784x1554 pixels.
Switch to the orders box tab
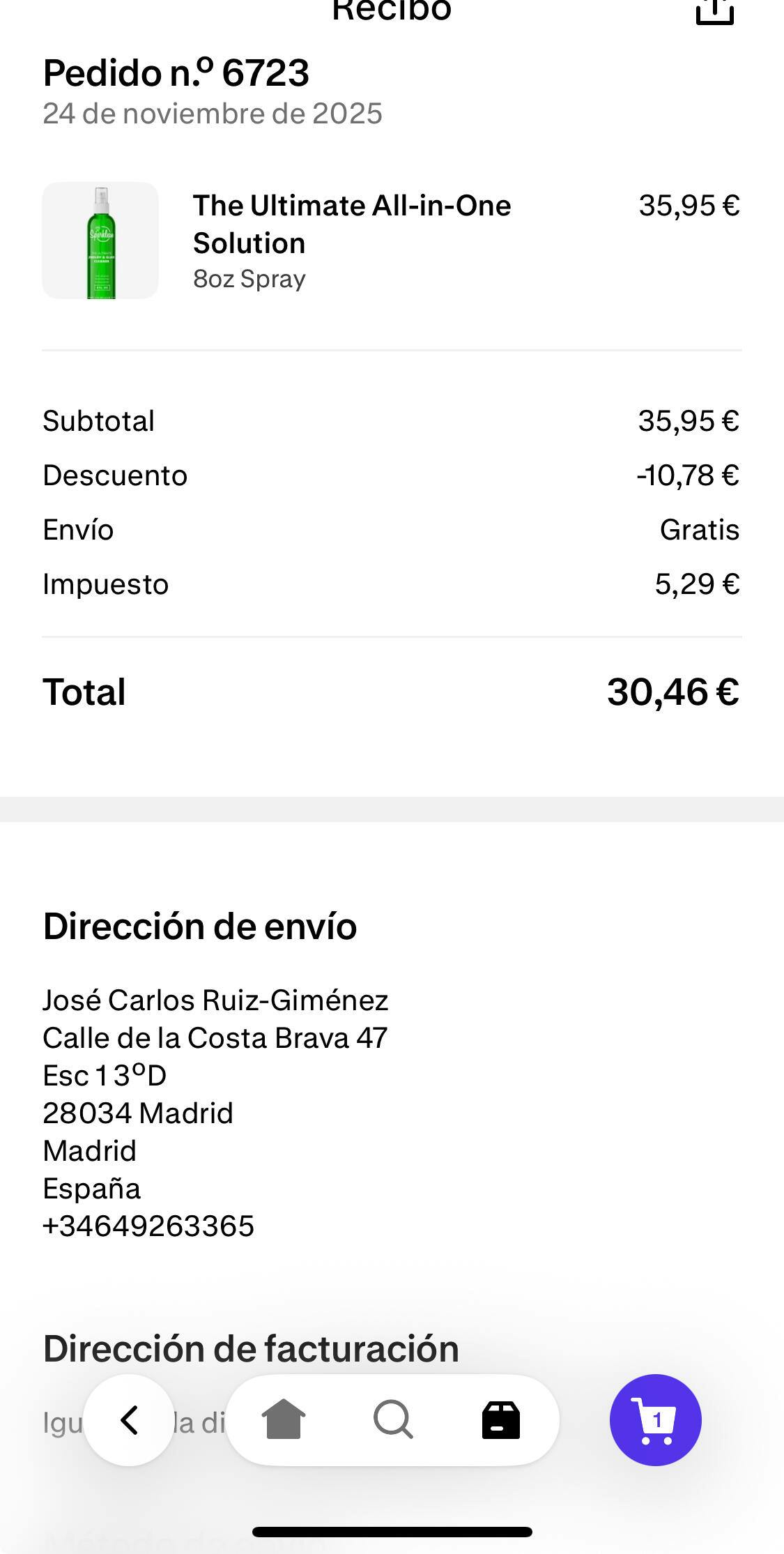[x=501, y=1419]
